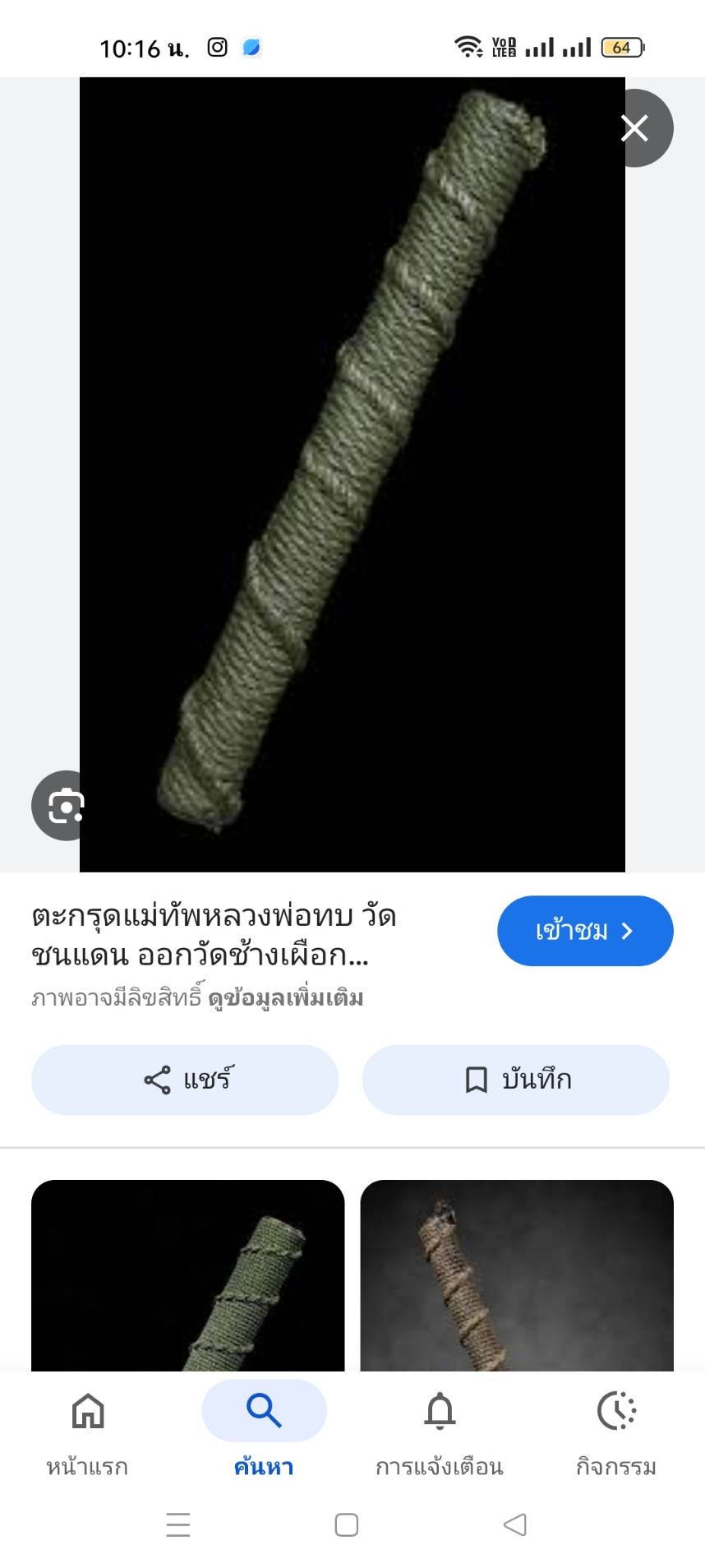The width and height of the screenshot is (705, 1568).
Task: Open ดูข้อมูลเพิ่มเติม about image copyright
Action: [x=285, y=998]
